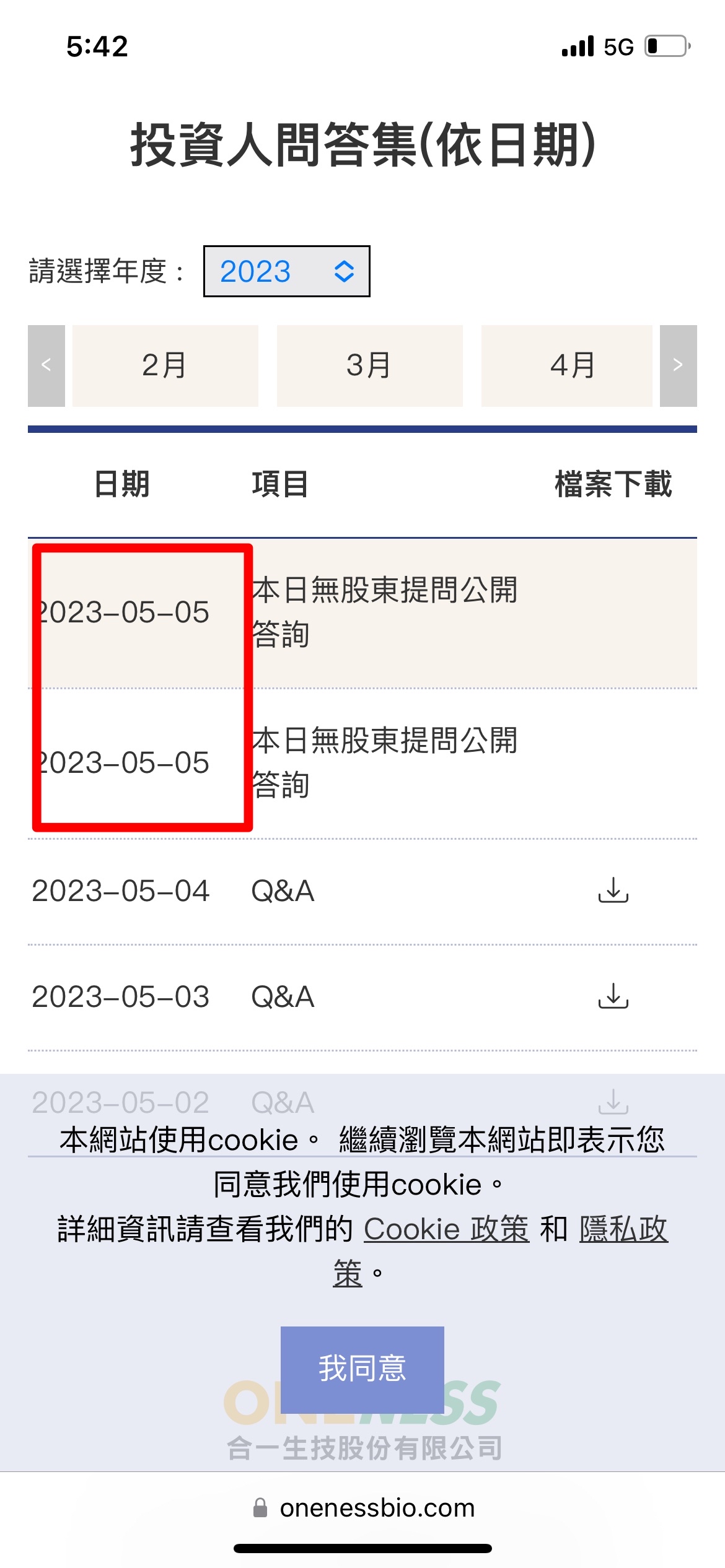
Task: Switch to the 3月 month tab
Action: pyautogui.click(x=369, y=365)
